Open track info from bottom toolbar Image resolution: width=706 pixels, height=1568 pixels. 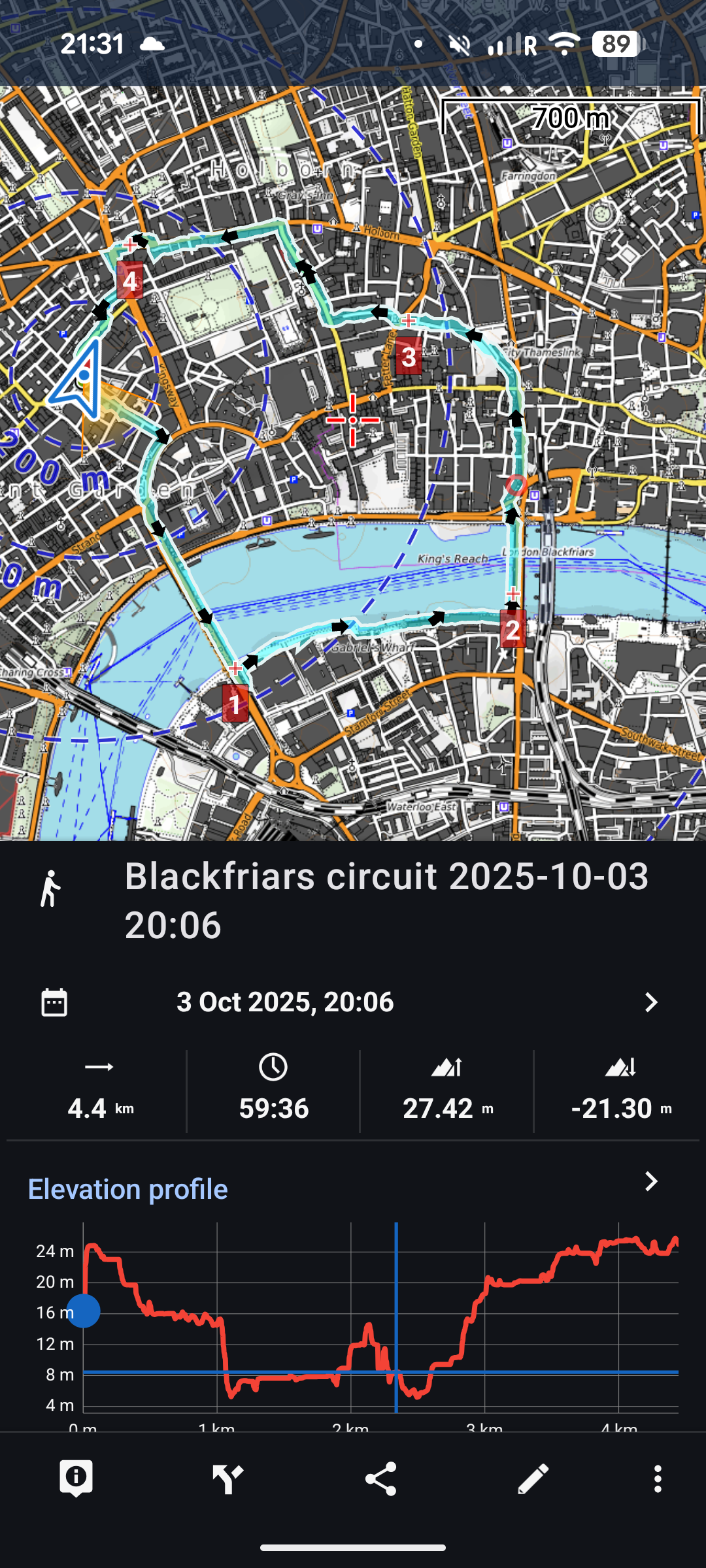tap(76, 1478)
